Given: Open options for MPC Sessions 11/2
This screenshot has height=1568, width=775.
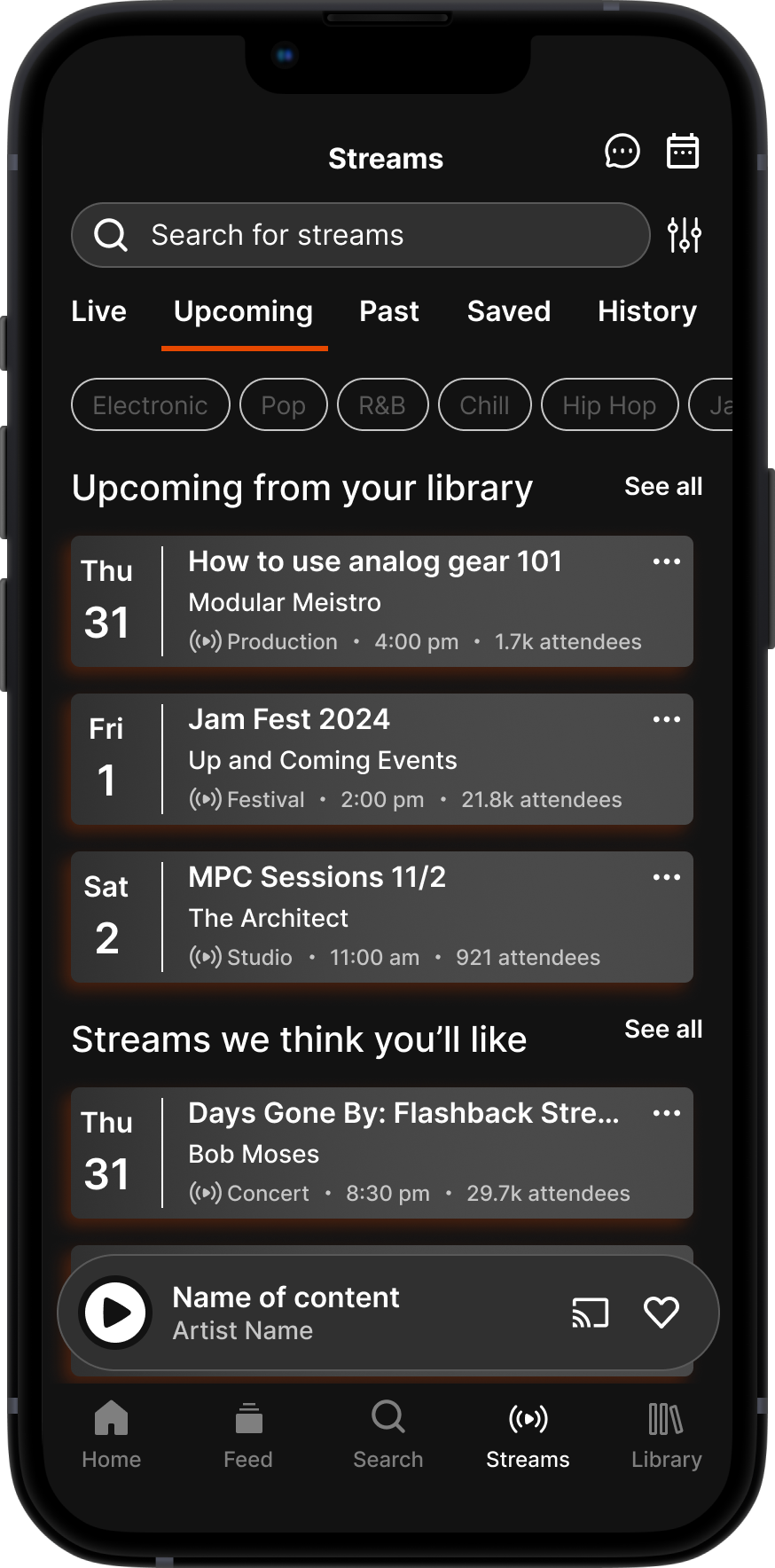Looking at the screenshot, I should (666, 877).
